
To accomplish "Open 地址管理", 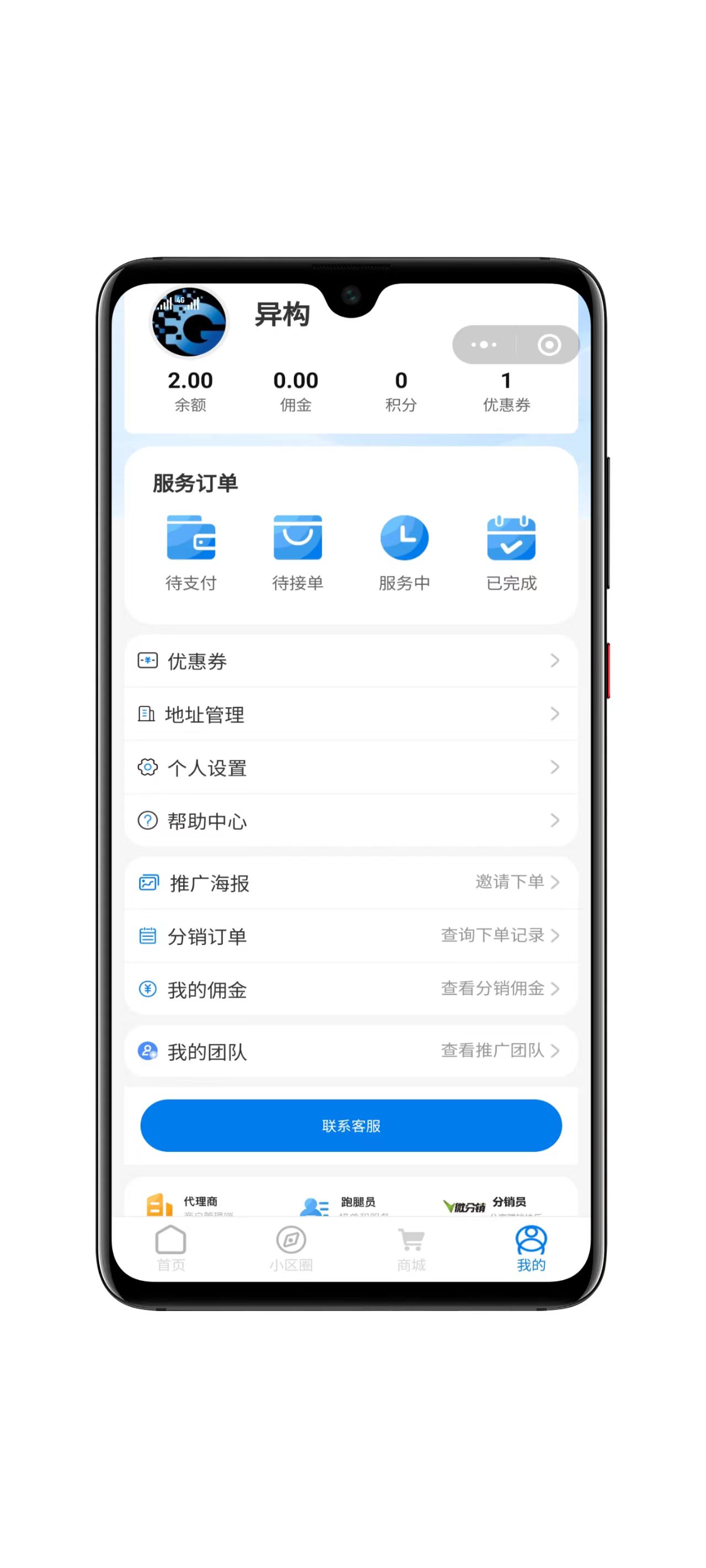I will coord(351,714).
